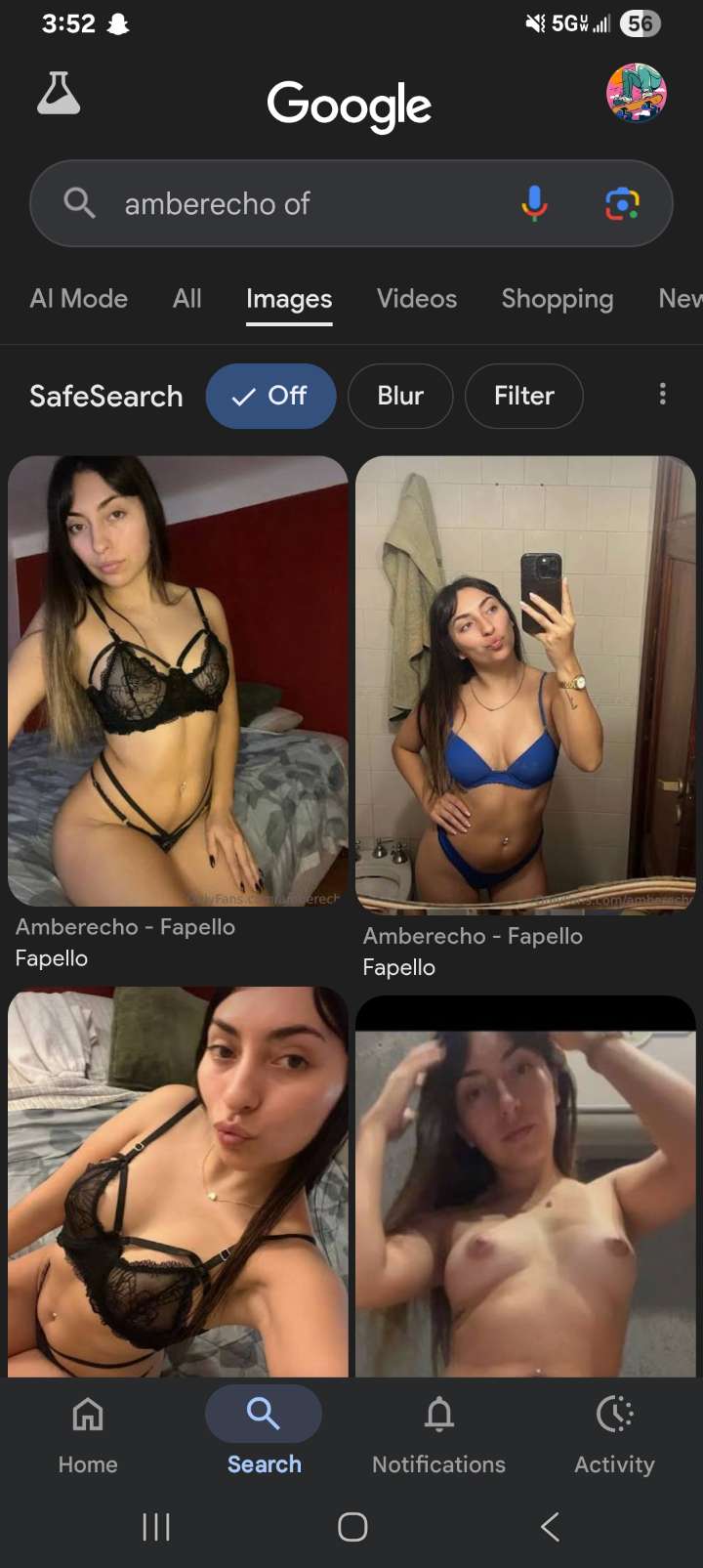Switch to AI Mode tab
The width and height of the screenshot is (703, 1568).
[x=79, y=299]
